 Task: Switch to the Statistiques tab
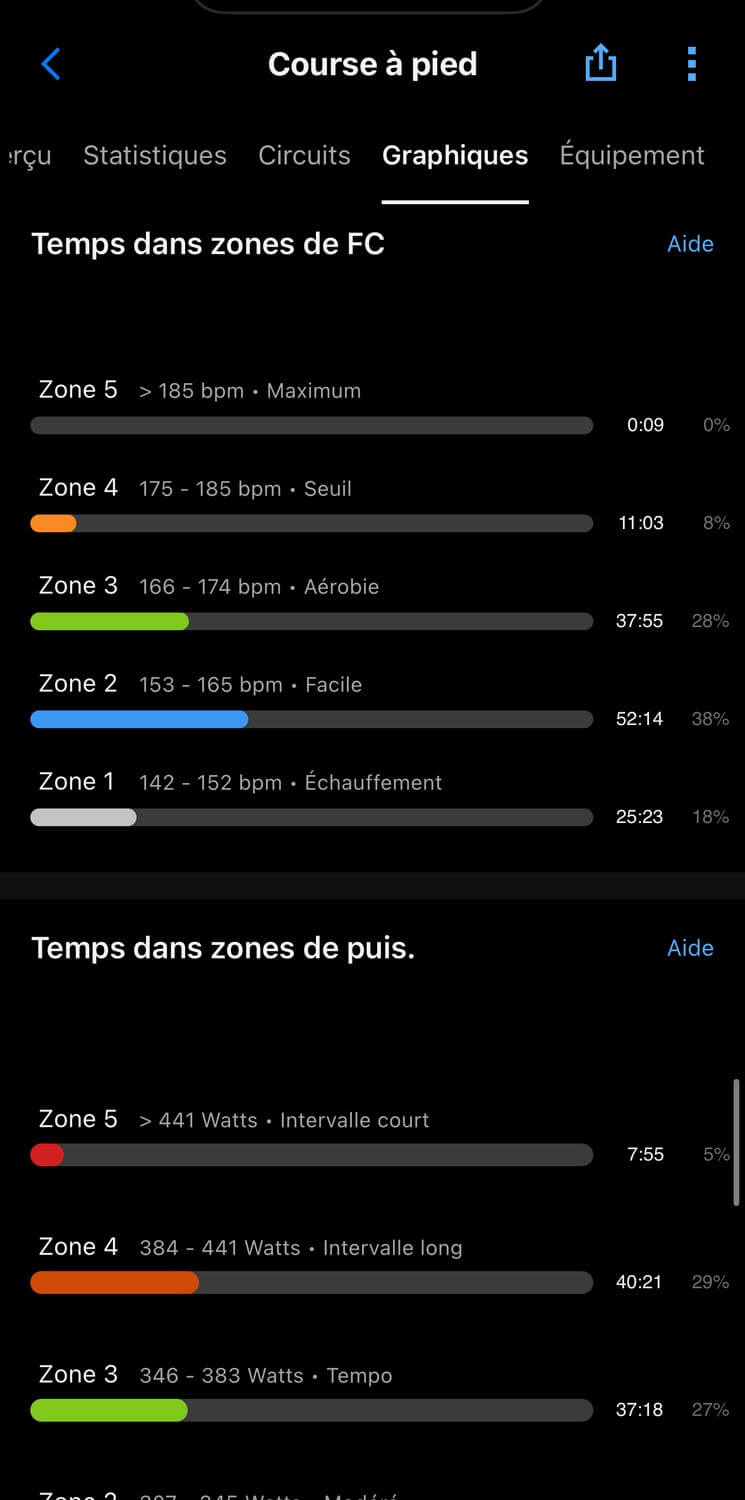click(x=155, y=156)
